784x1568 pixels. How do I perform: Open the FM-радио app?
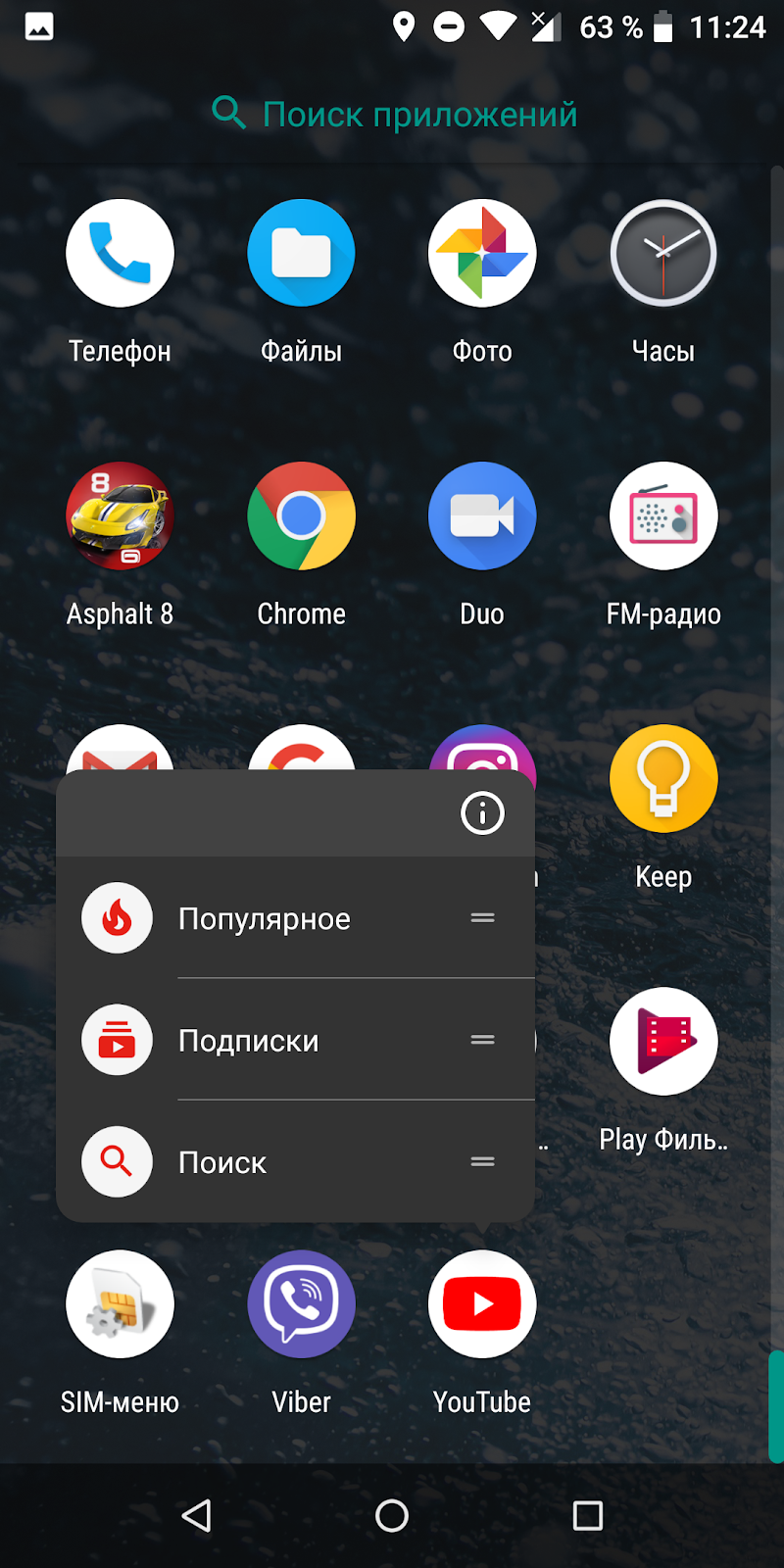click(x=663, y=516)
